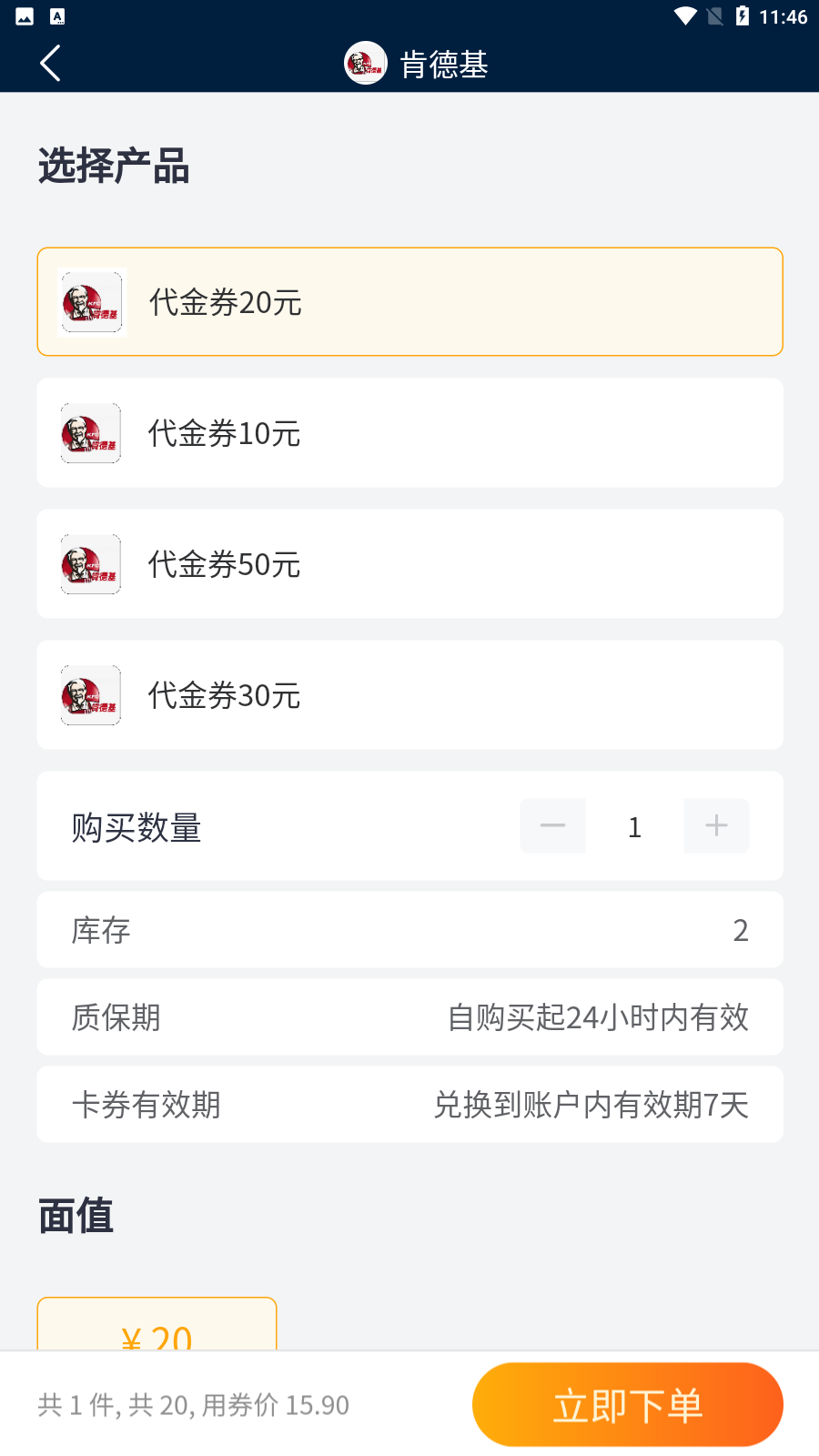
Task: Tap the KFC logo on 代金券50元 card
Action: pyautogui.click(x=91, y=563)
